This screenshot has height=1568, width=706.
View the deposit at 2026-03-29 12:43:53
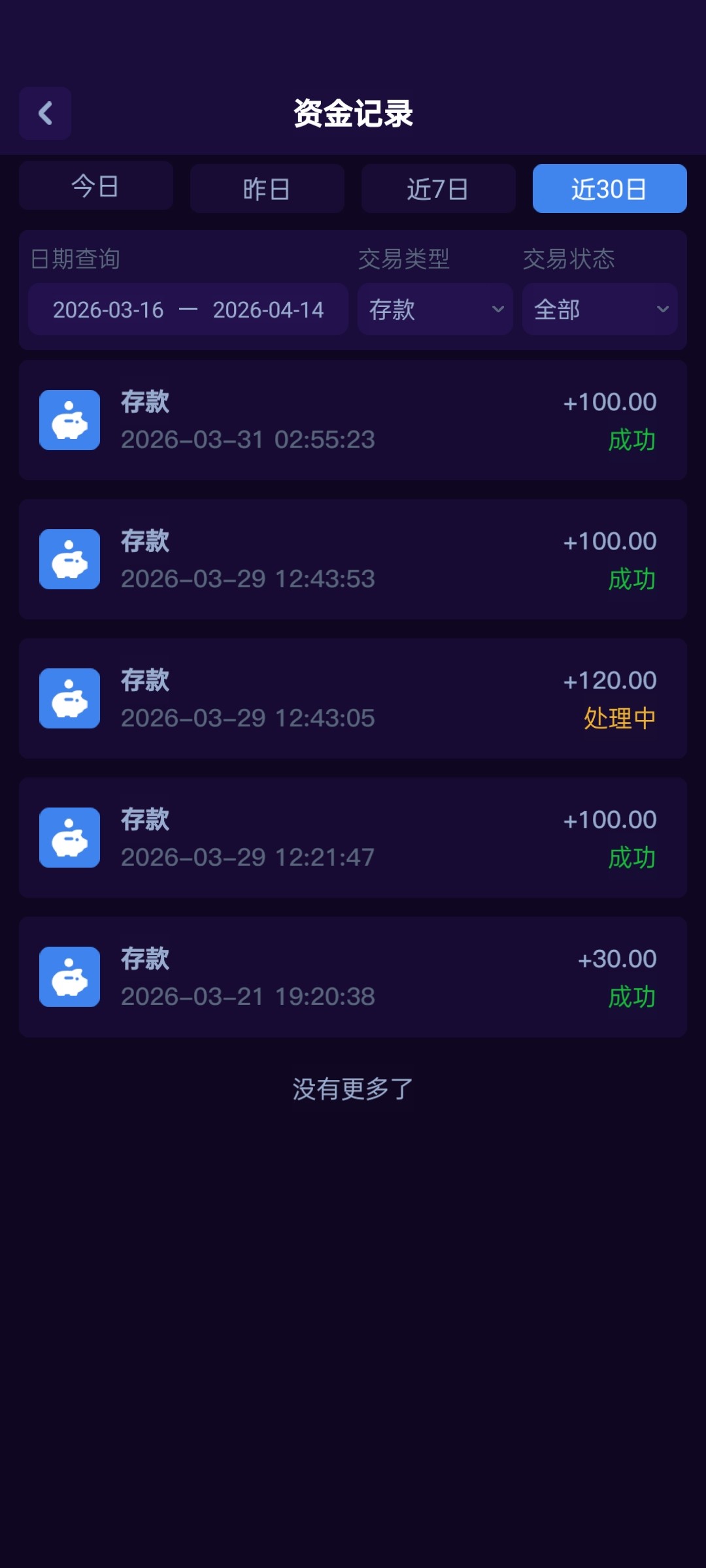click(352, 559)
